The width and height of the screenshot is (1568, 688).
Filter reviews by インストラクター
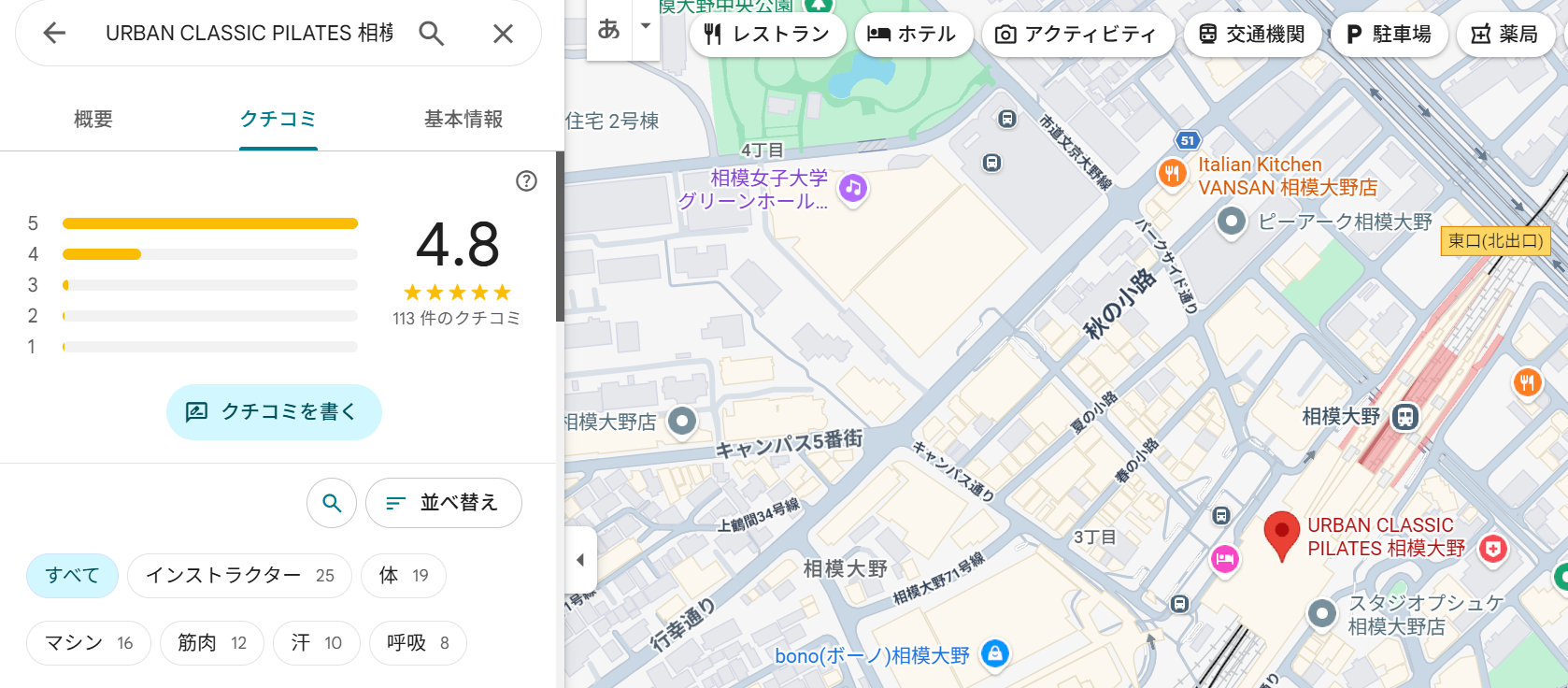tap(239, 576)
